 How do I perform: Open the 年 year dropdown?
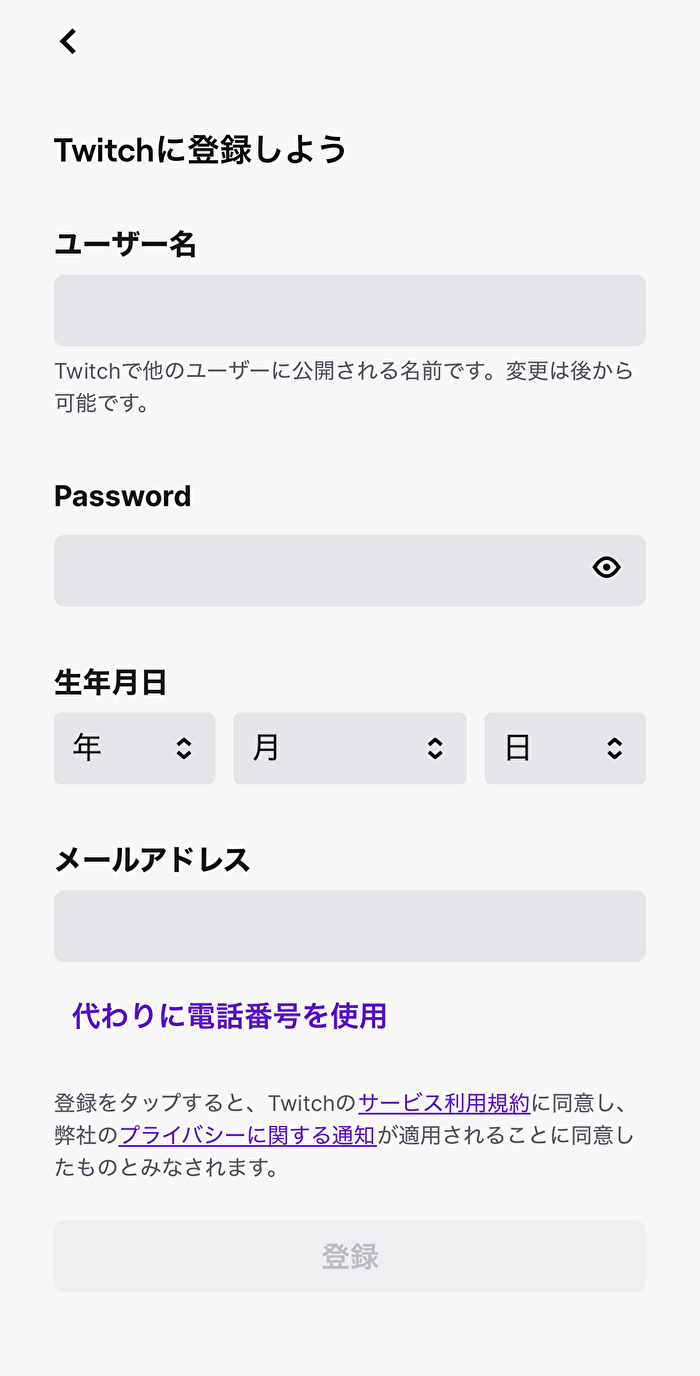pos(134,748)
